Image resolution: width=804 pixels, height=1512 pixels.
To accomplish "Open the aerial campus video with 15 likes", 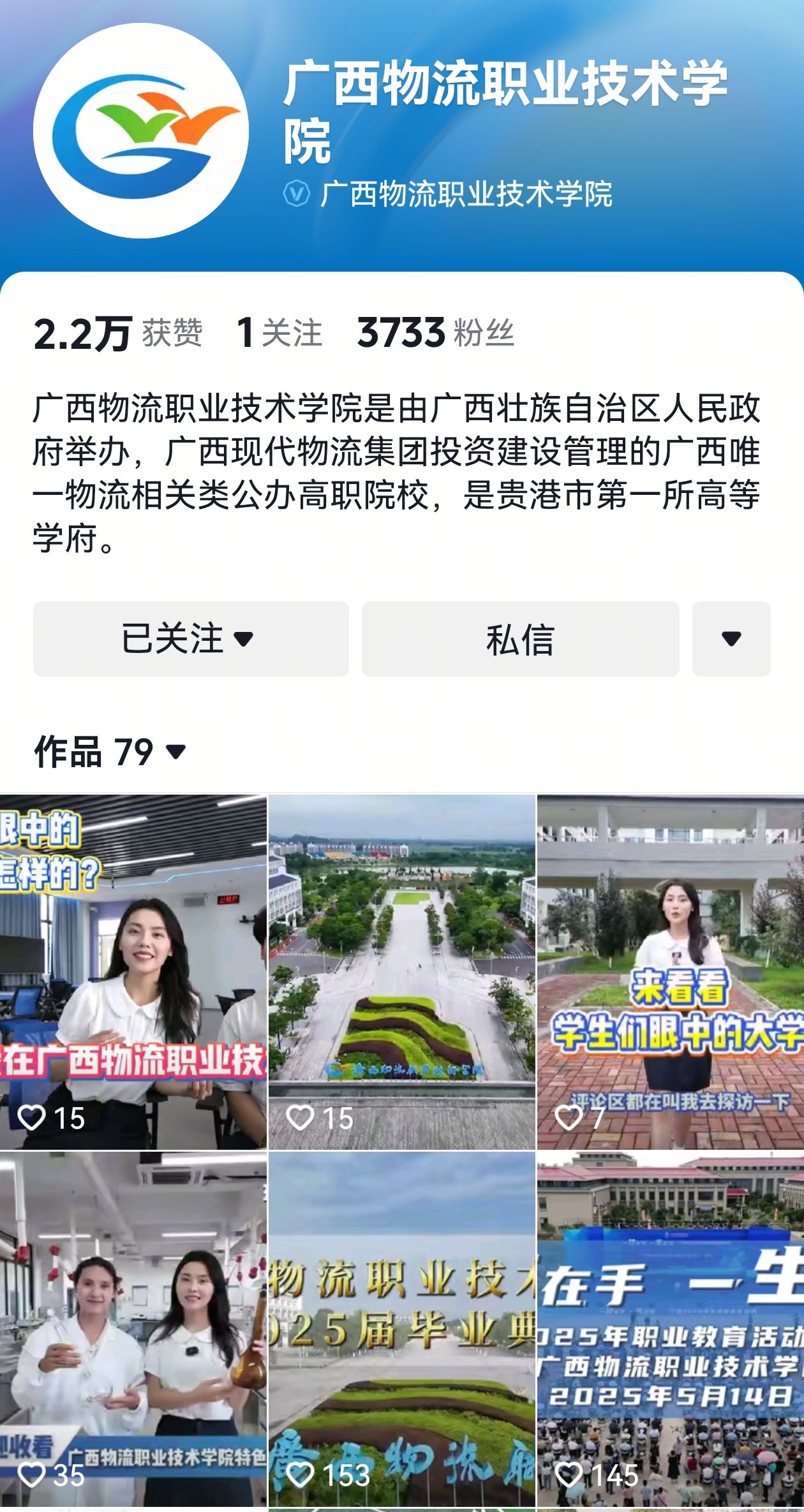I will pyautogui.click(x=401, y=971).
